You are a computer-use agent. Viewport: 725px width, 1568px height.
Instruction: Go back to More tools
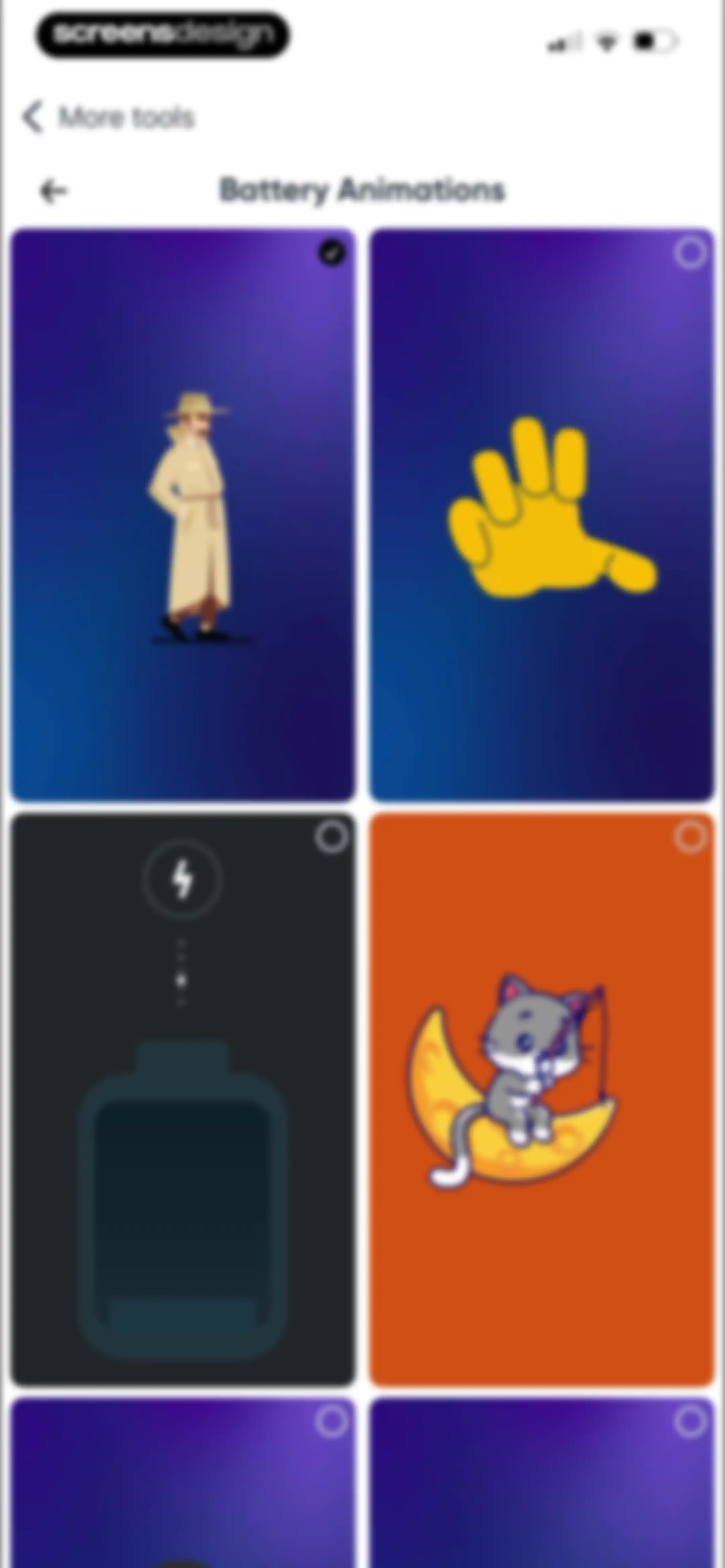click(x=108, y=117)
